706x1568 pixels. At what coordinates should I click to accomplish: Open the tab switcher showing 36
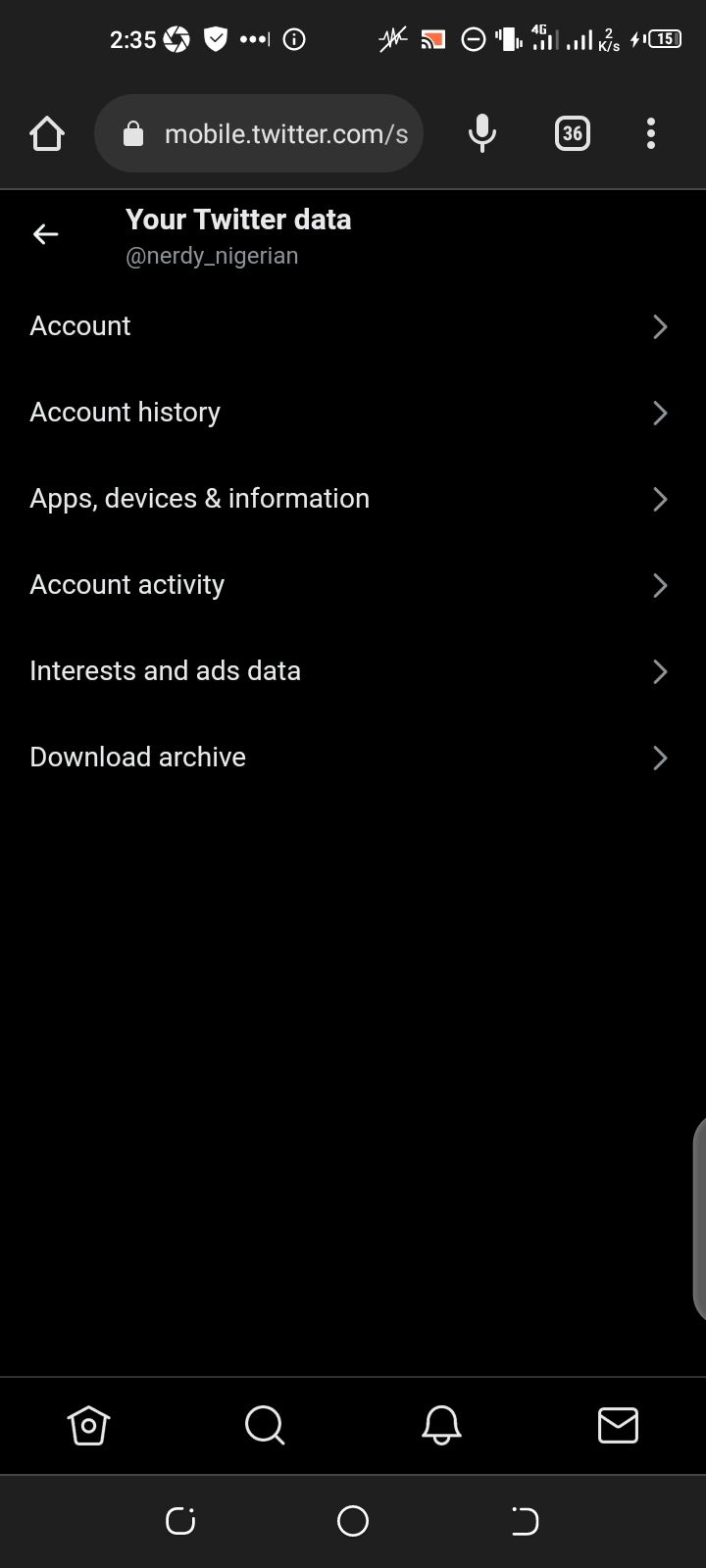tap(573, 133)
